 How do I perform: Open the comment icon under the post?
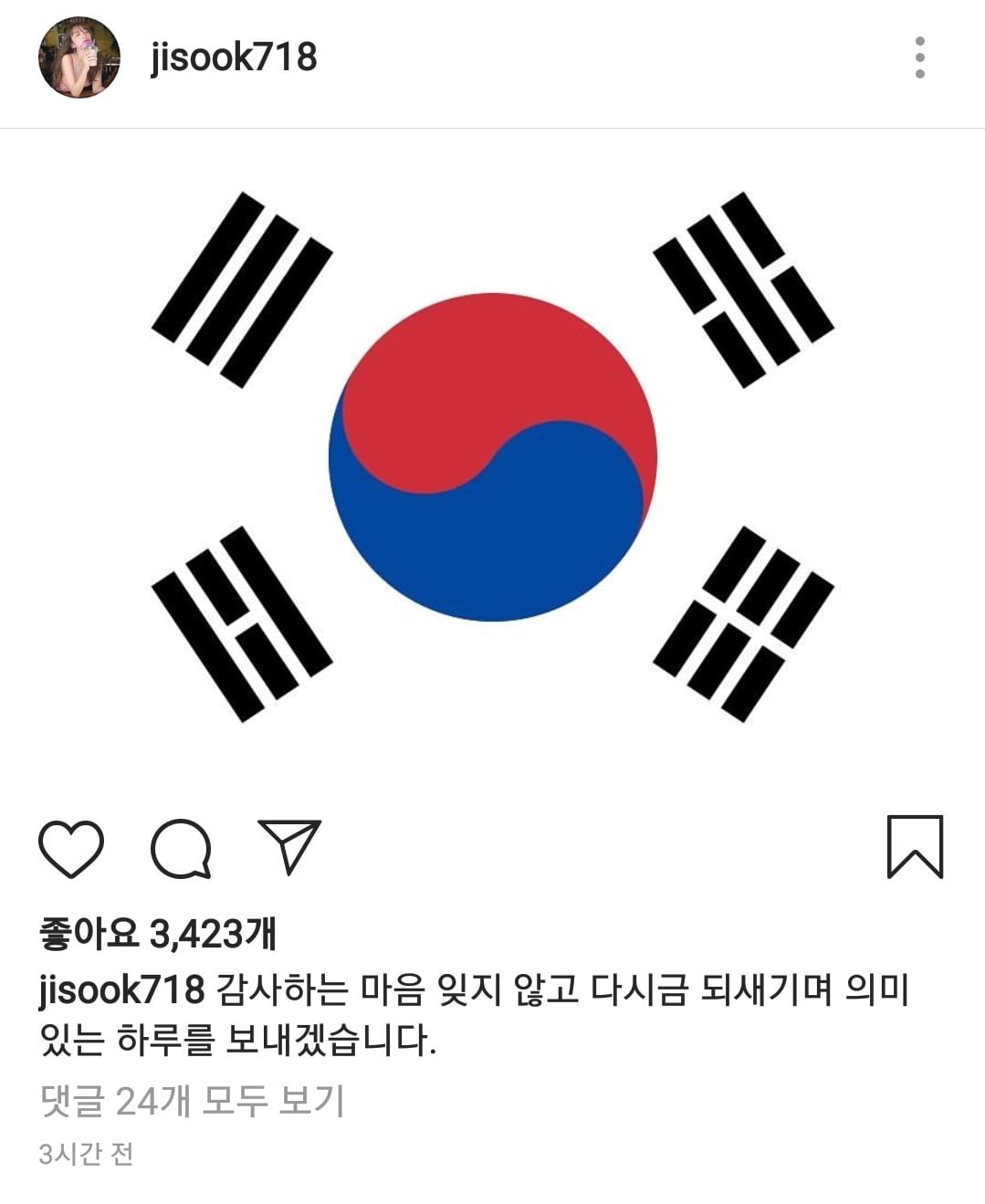pos(181,849)
